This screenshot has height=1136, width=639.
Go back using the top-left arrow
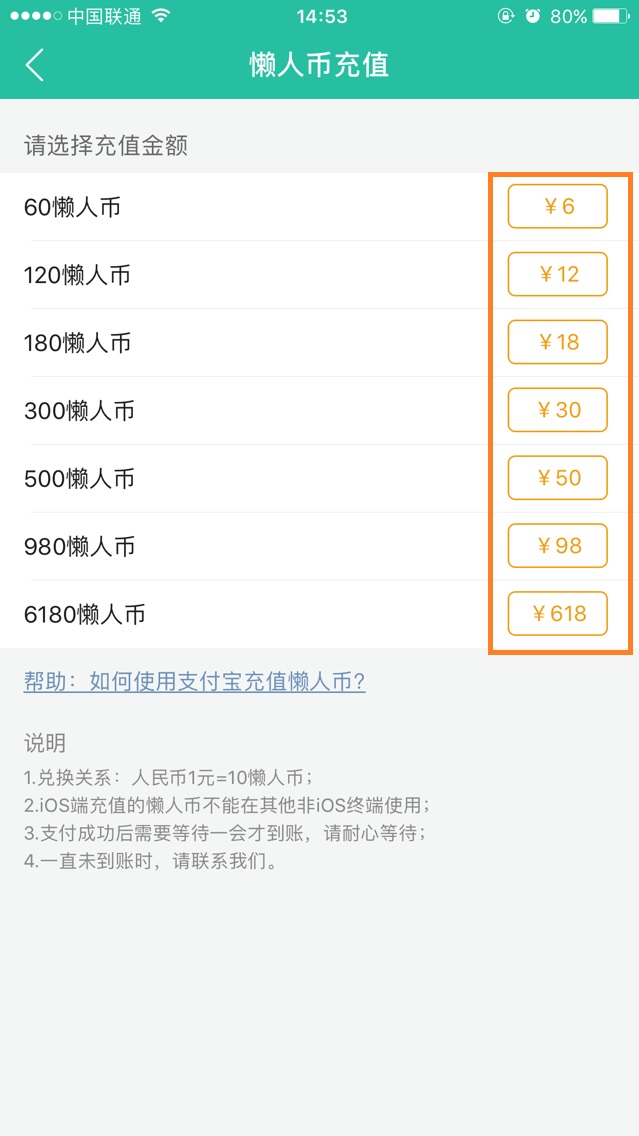(x=35, y=64)
